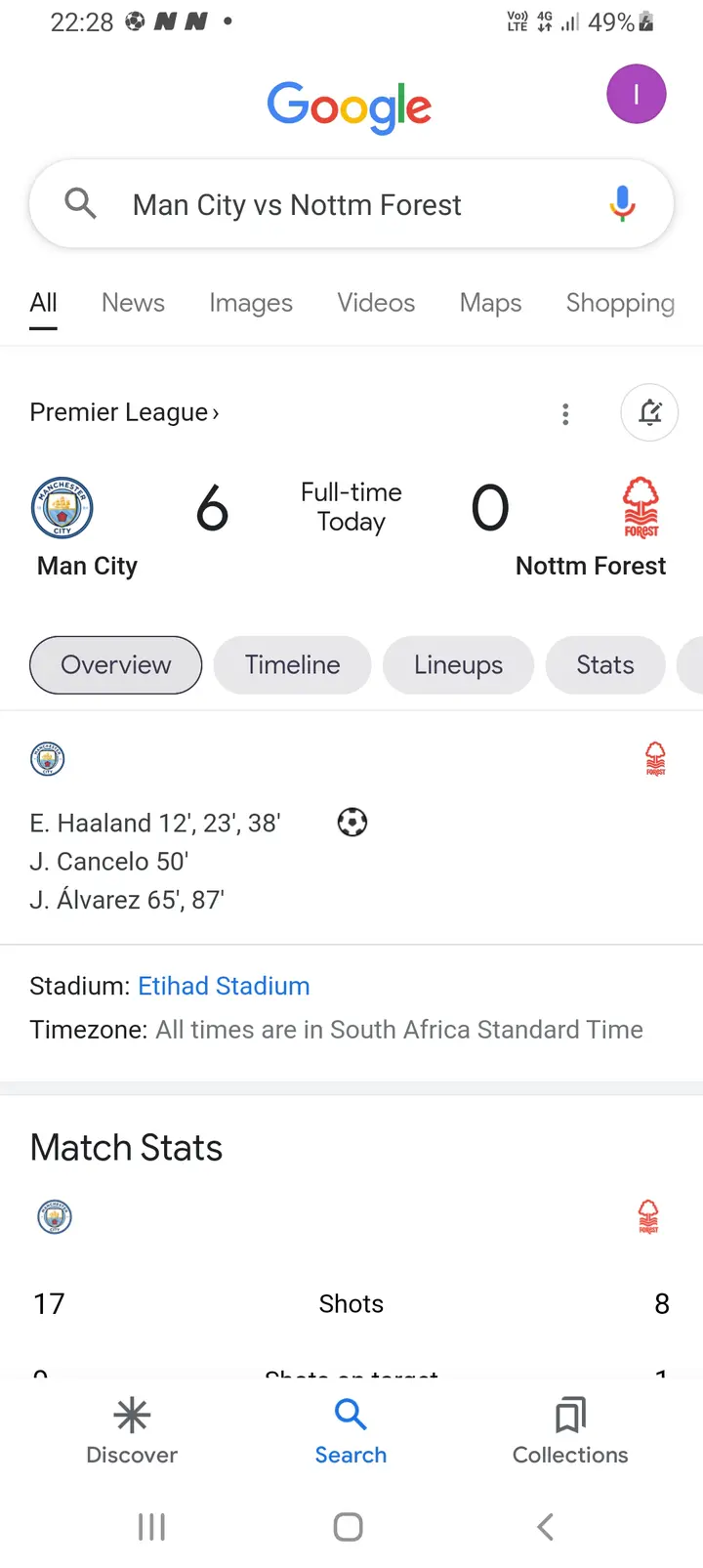Image resolution: width=703 pixels, height=1568 pixels.
Task: Tap the match notification bell icon
Action: click(x=649, y=412)
